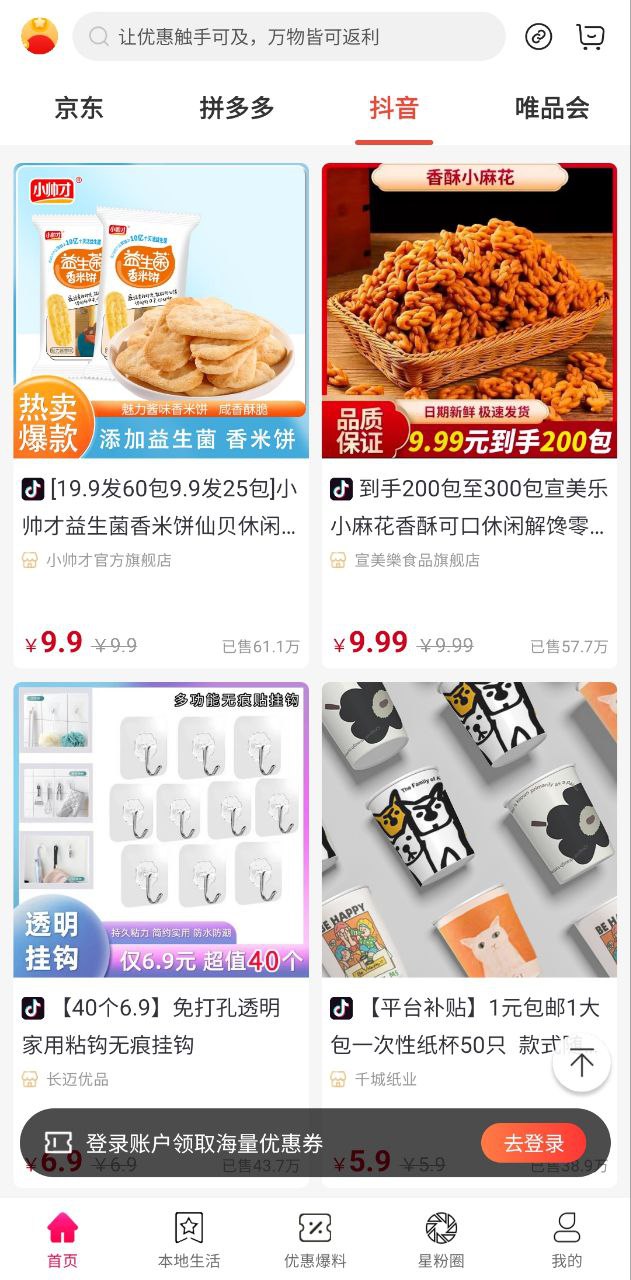The image size is (631, 1280).
Task: Switch to the 唯品会 tab
Action: pos(552,108)
